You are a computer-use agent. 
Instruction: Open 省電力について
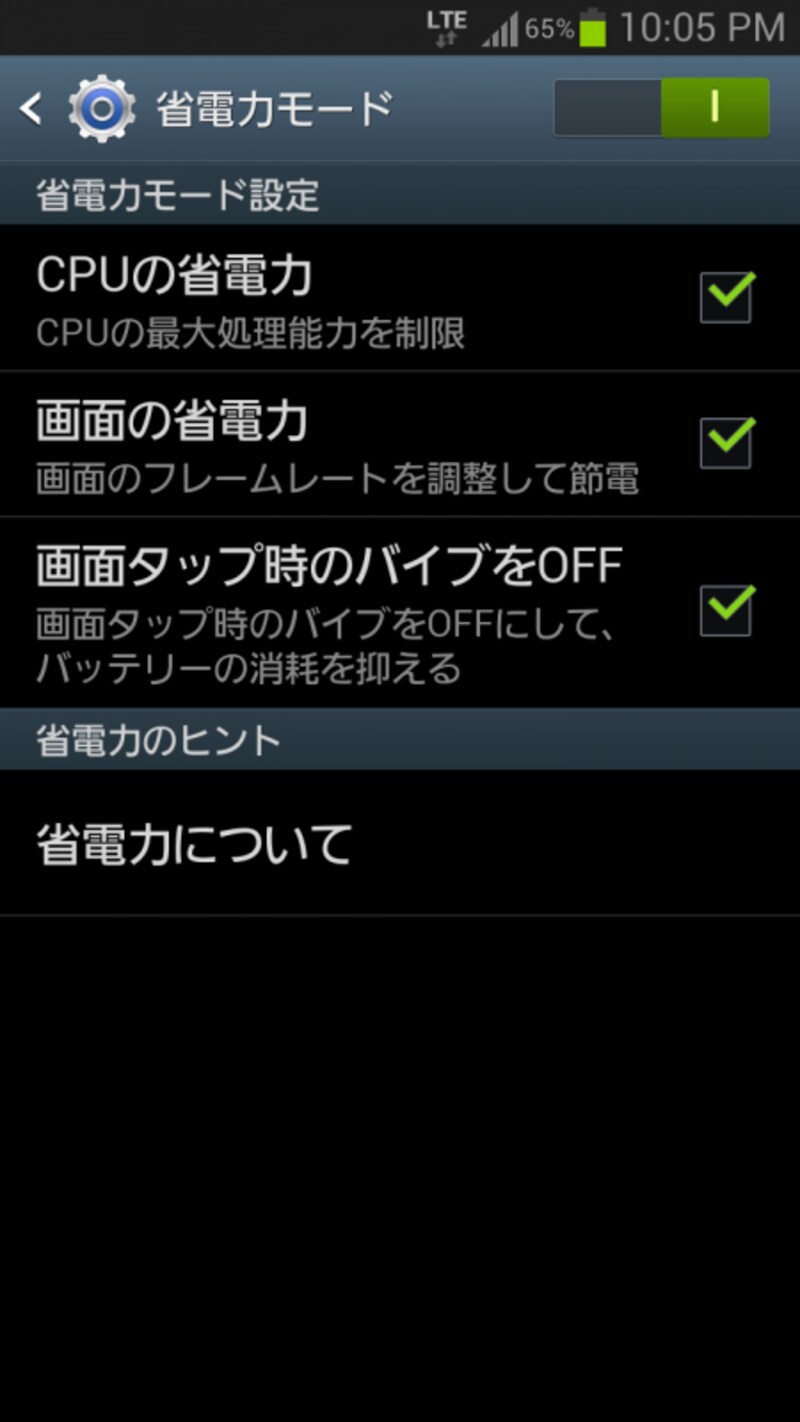pos(195,844)
